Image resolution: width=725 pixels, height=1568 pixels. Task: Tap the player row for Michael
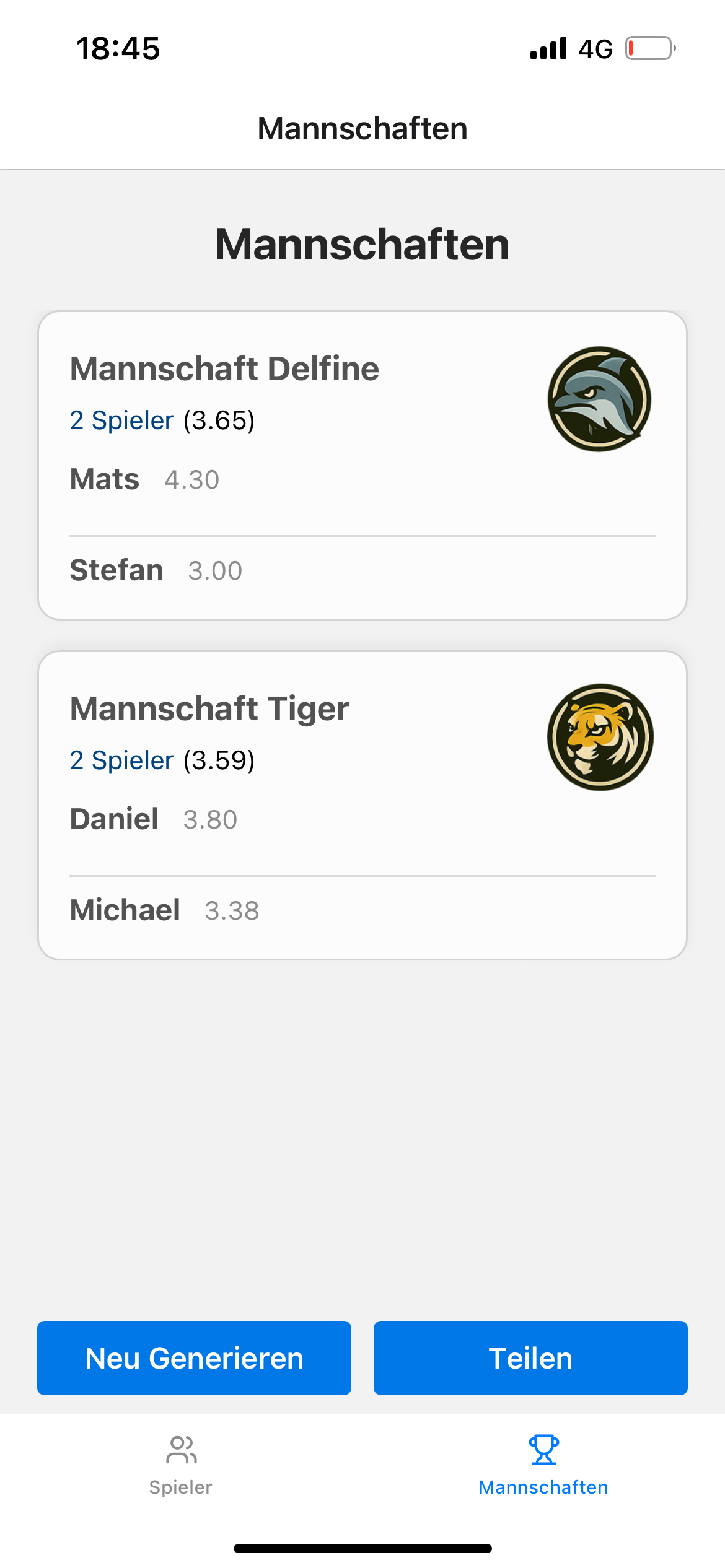pyautogui.click(x=362, y=910)
